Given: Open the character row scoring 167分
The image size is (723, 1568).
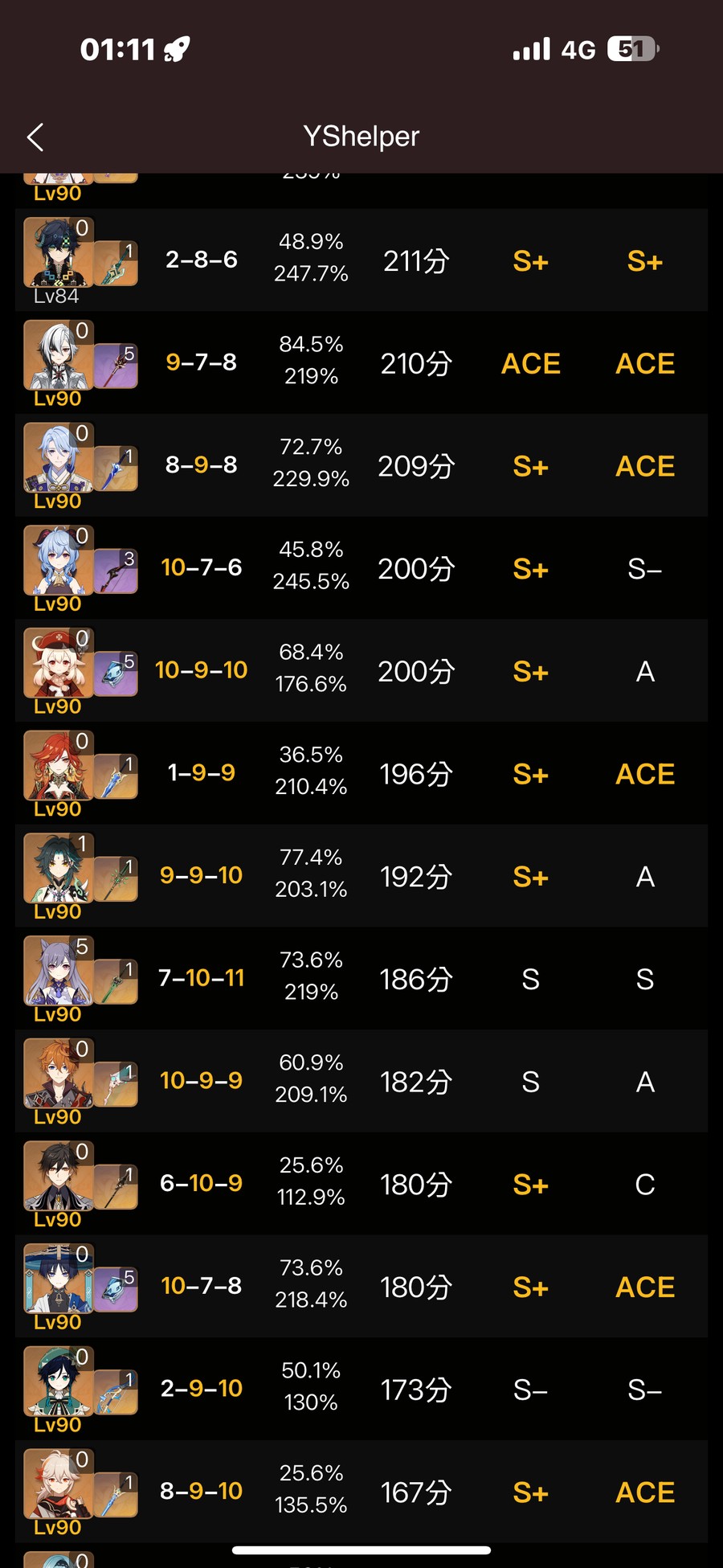Looking at the screenshot, I should pyautogui.click(x=361, y=1491).
